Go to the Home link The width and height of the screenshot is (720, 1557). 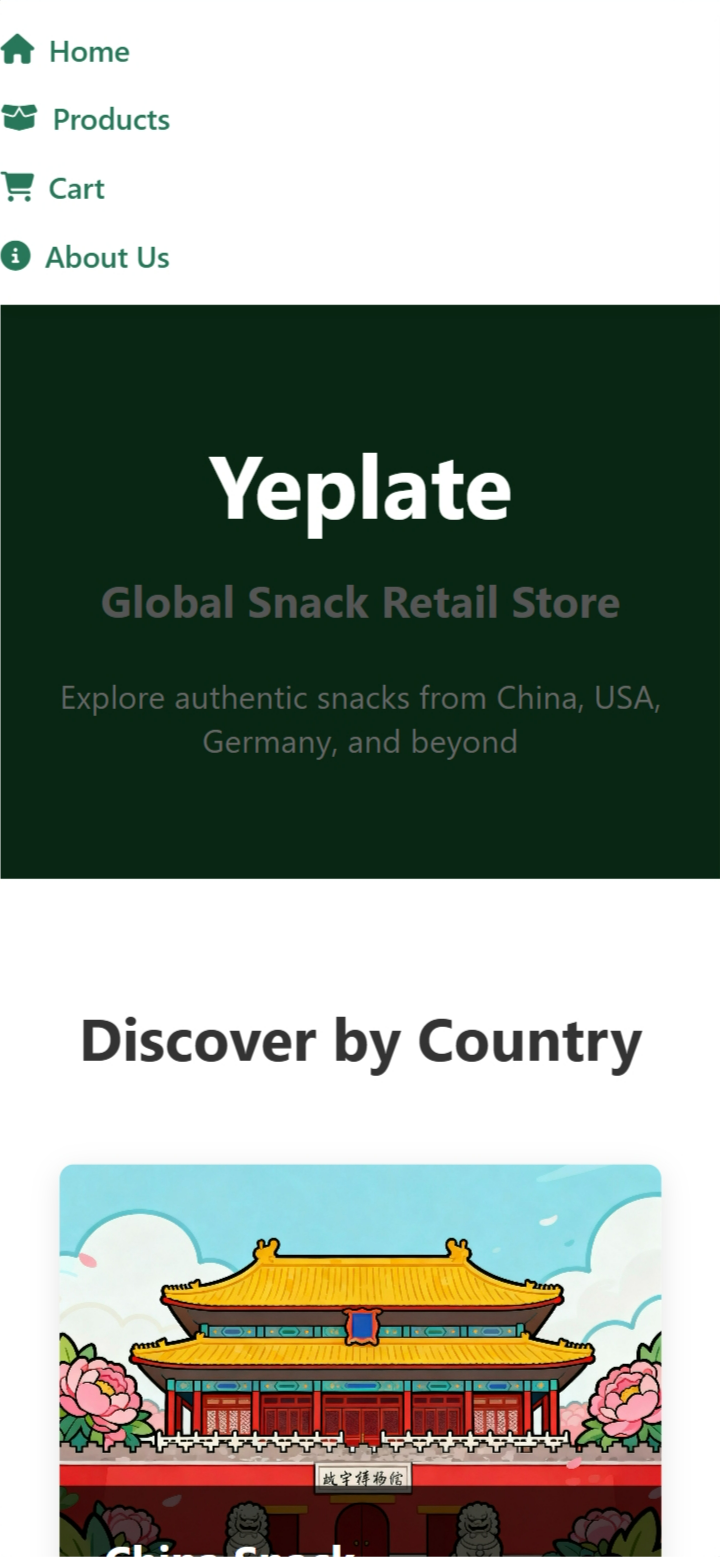65,51
